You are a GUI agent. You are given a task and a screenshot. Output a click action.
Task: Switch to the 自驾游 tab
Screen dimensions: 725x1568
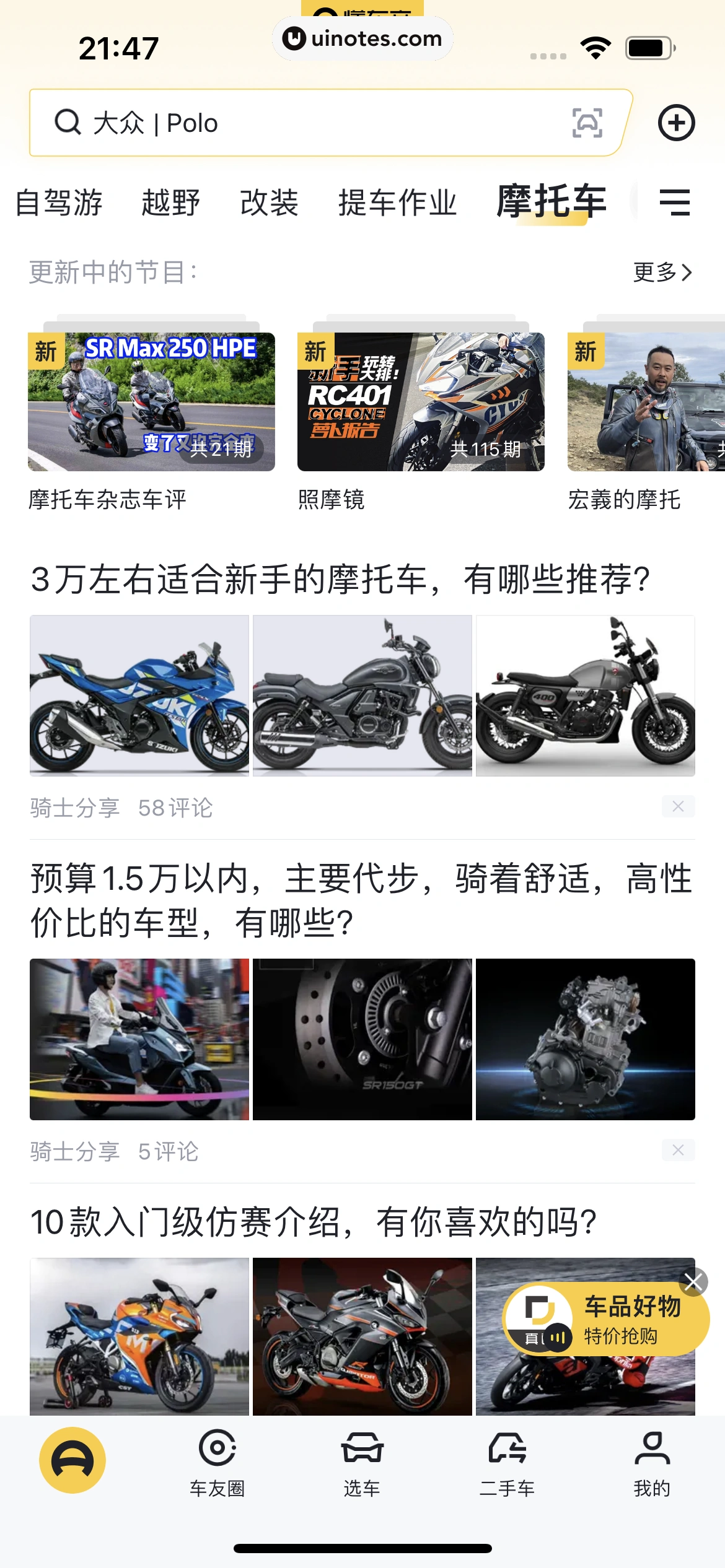[59, 203]
